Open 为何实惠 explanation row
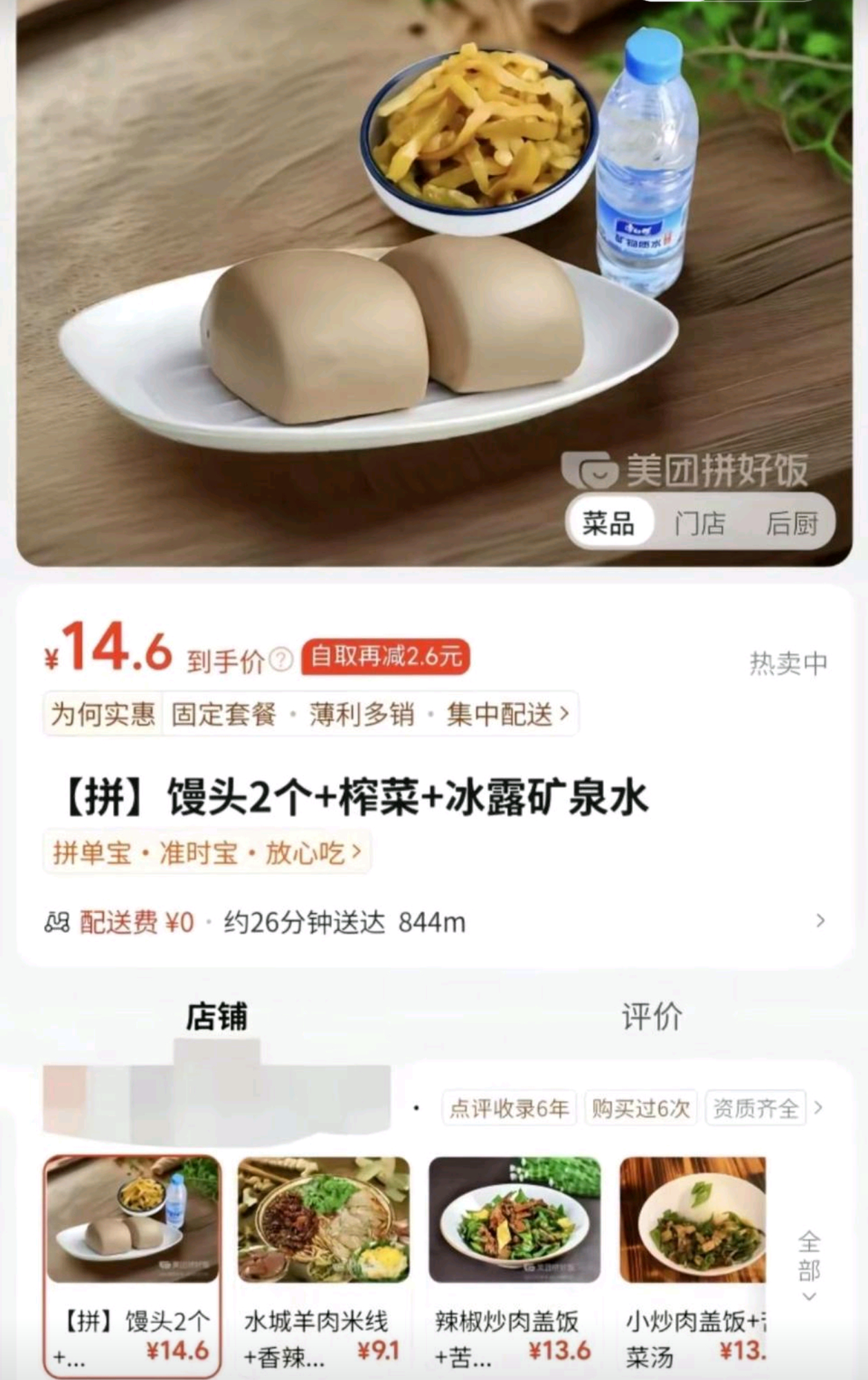The image size is (868, 1380). (310, 714)
